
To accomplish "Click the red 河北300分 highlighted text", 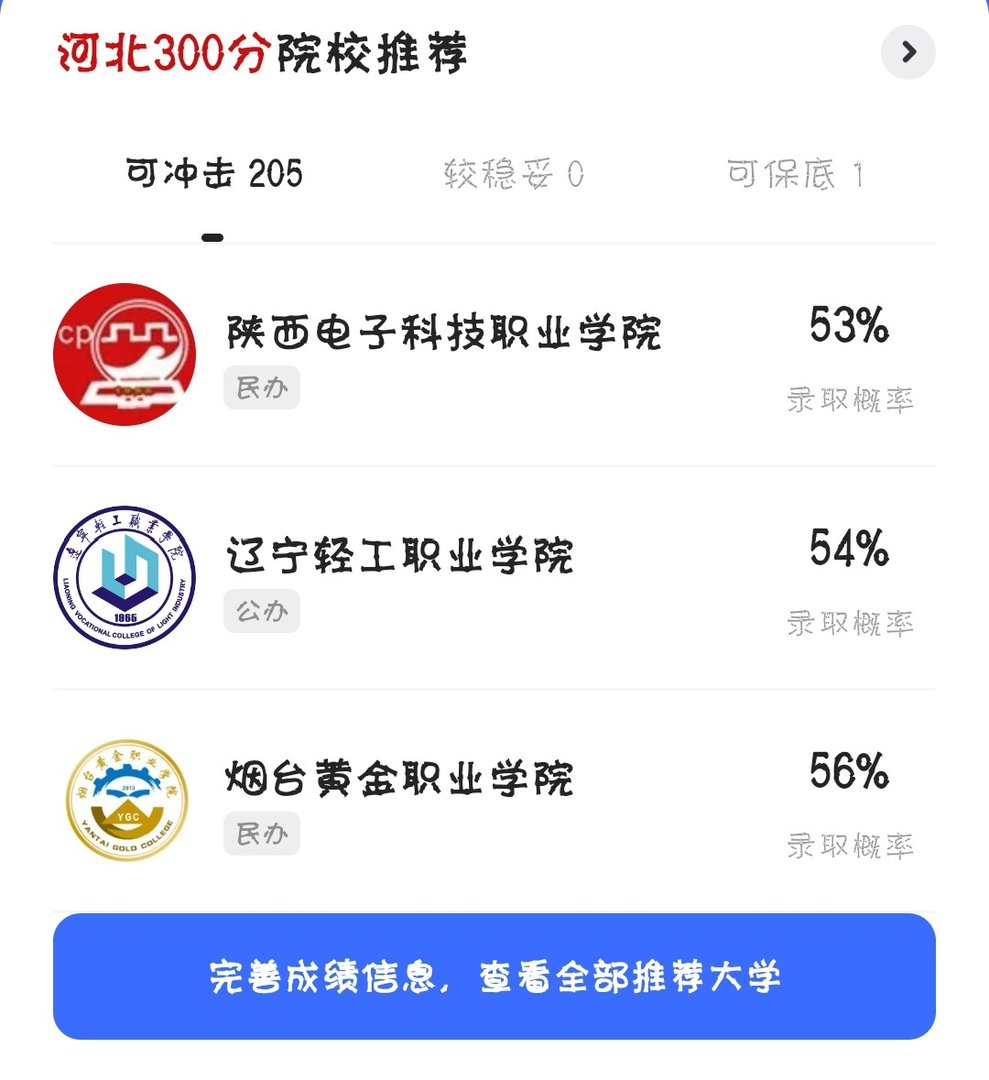I will (x=160, y=50).
